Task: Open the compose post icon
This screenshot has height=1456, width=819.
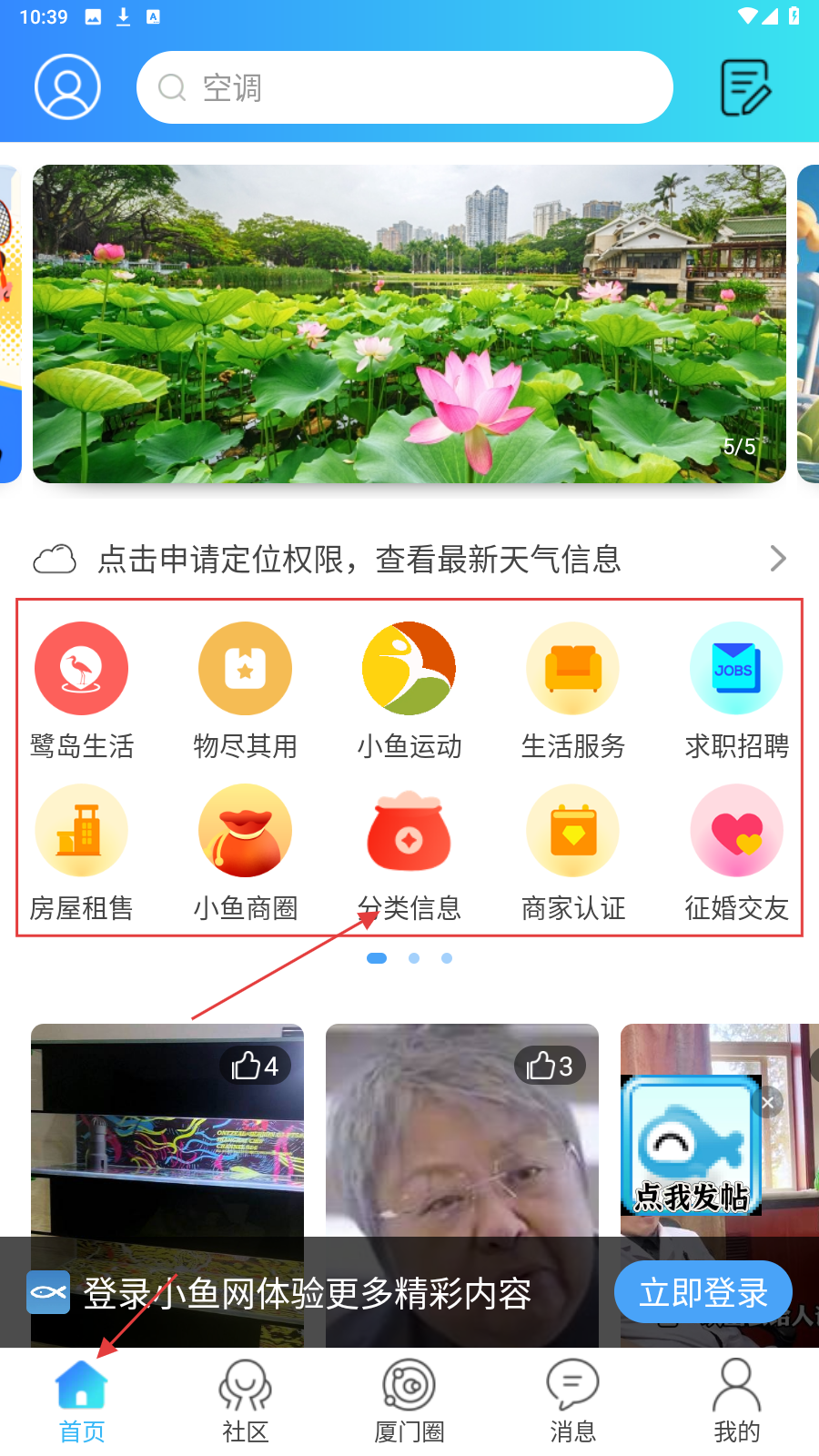Action: [745, 87]
